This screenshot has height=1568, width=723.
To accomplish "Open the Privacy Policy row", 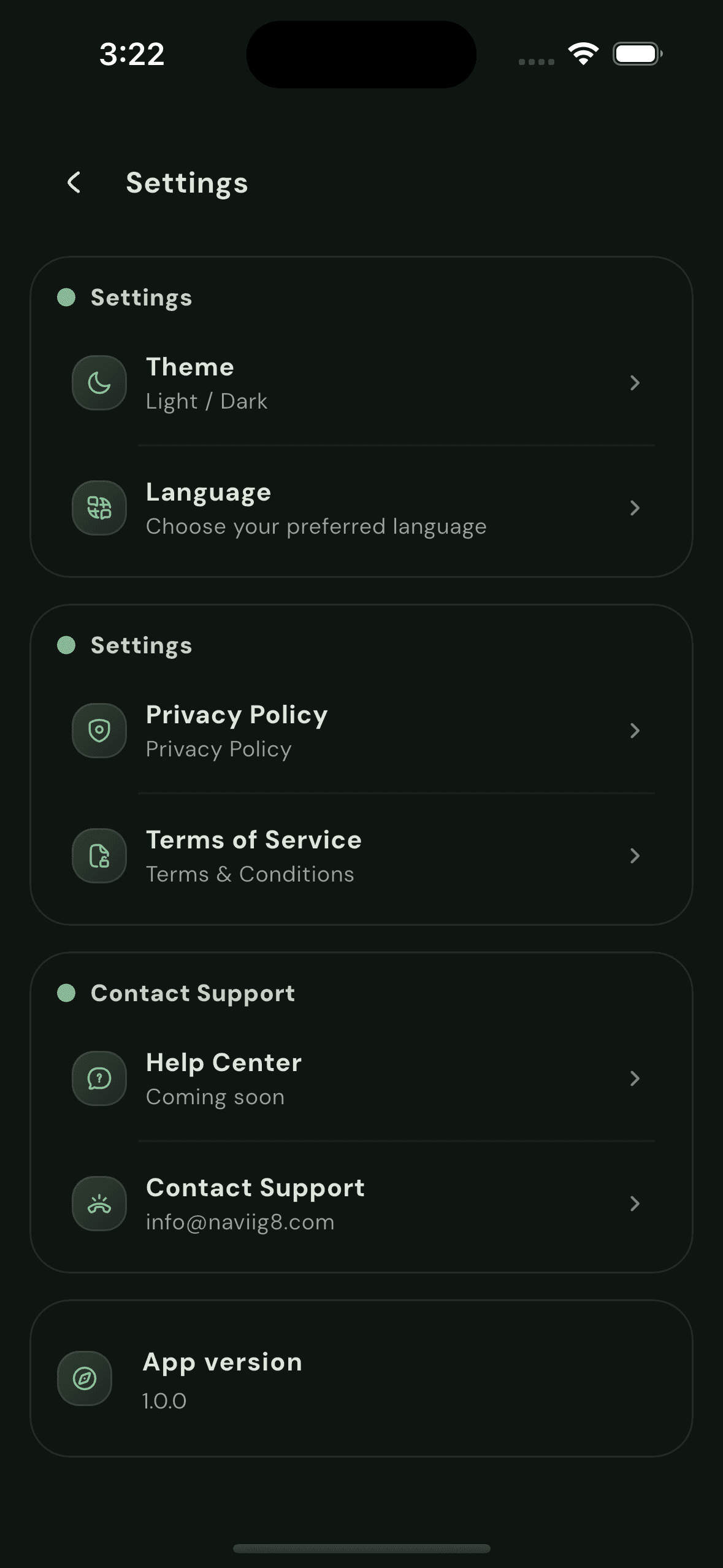I will (x=361, y=731).
